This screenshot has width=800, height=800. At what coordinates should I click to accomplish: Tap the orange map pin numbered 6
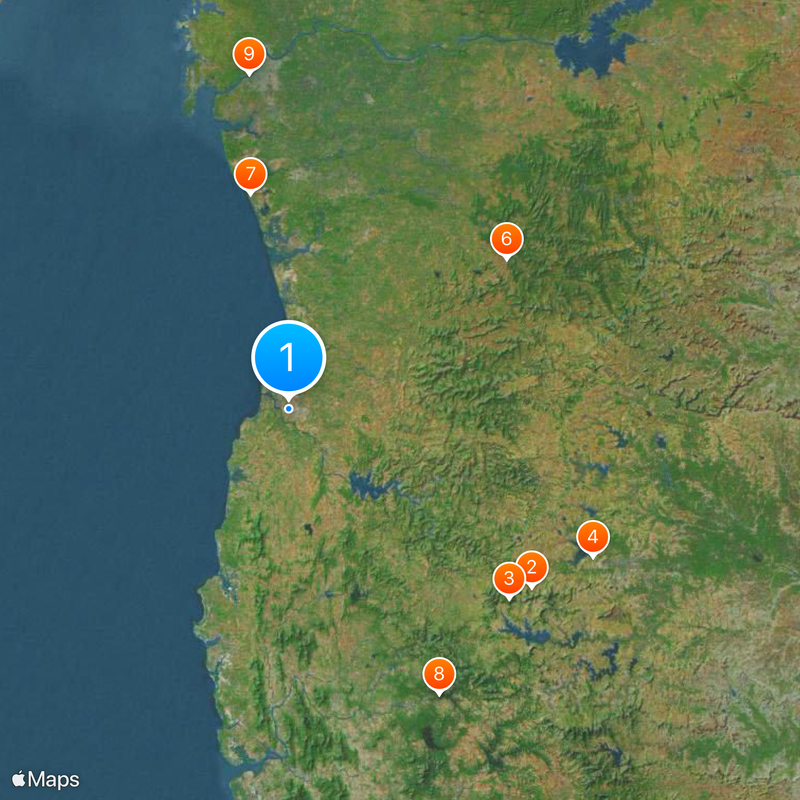507,239
